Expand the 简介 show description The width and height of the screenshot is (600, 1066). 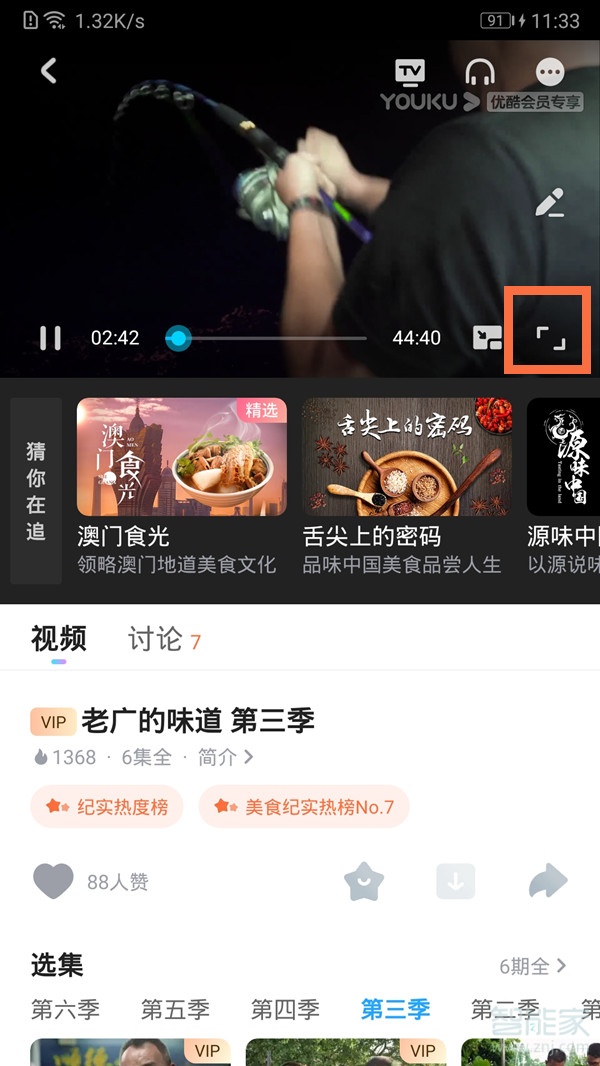(225, 757)
